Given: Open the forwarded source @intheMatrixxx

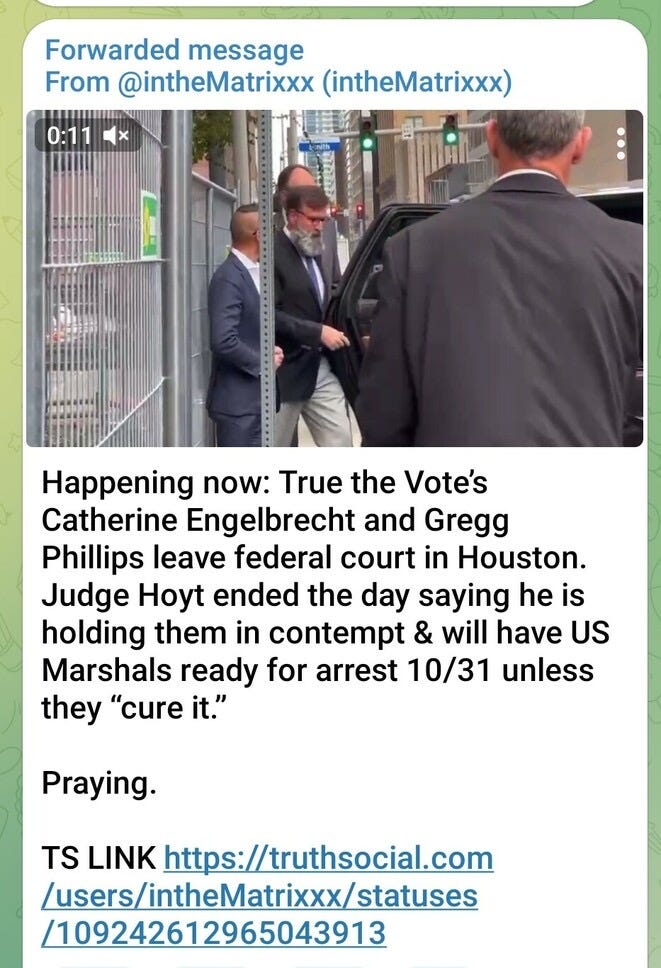Looking at the screenshot, I should coord(278,81).
